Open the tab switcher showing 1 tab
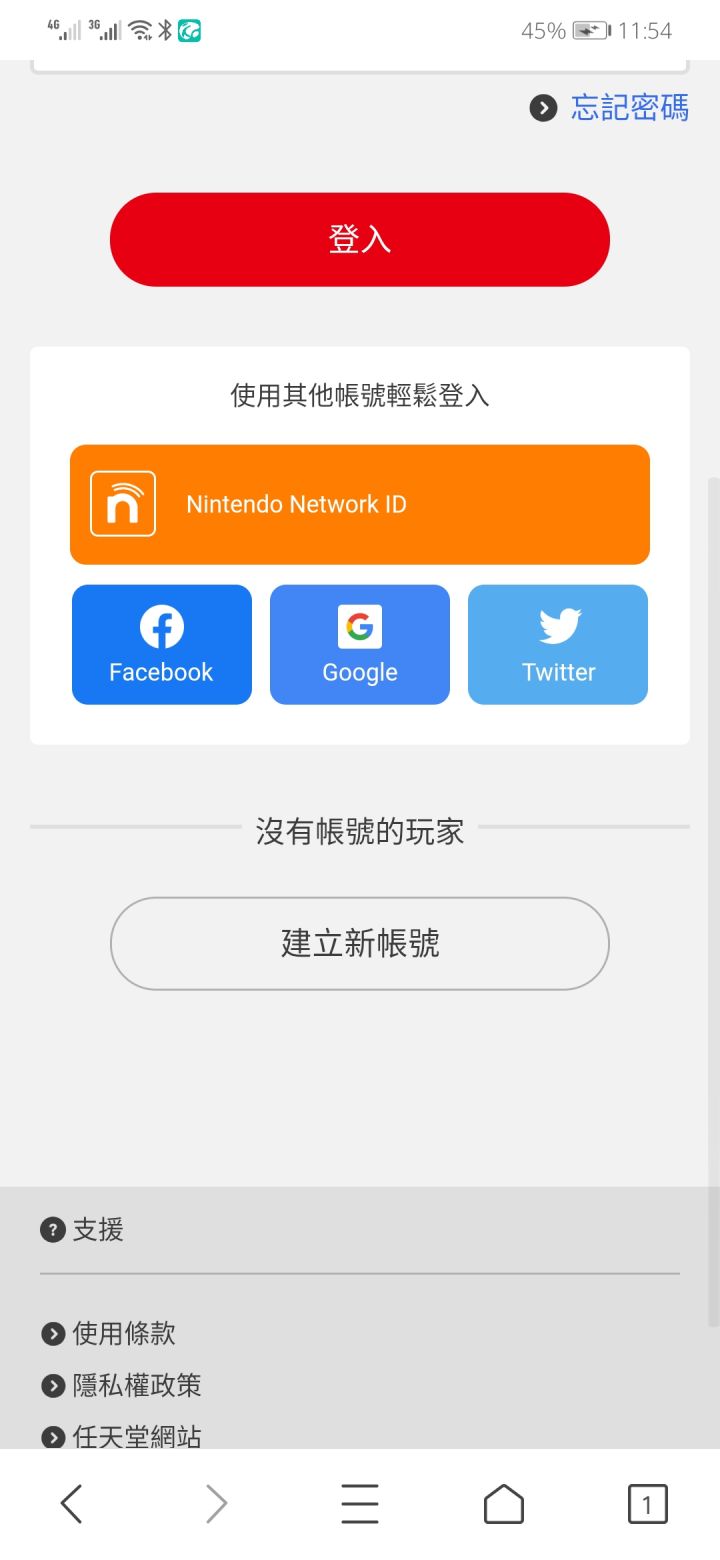Image resolution: width=720 pixels, height=1560 pixels. (x=647, y=1502)
